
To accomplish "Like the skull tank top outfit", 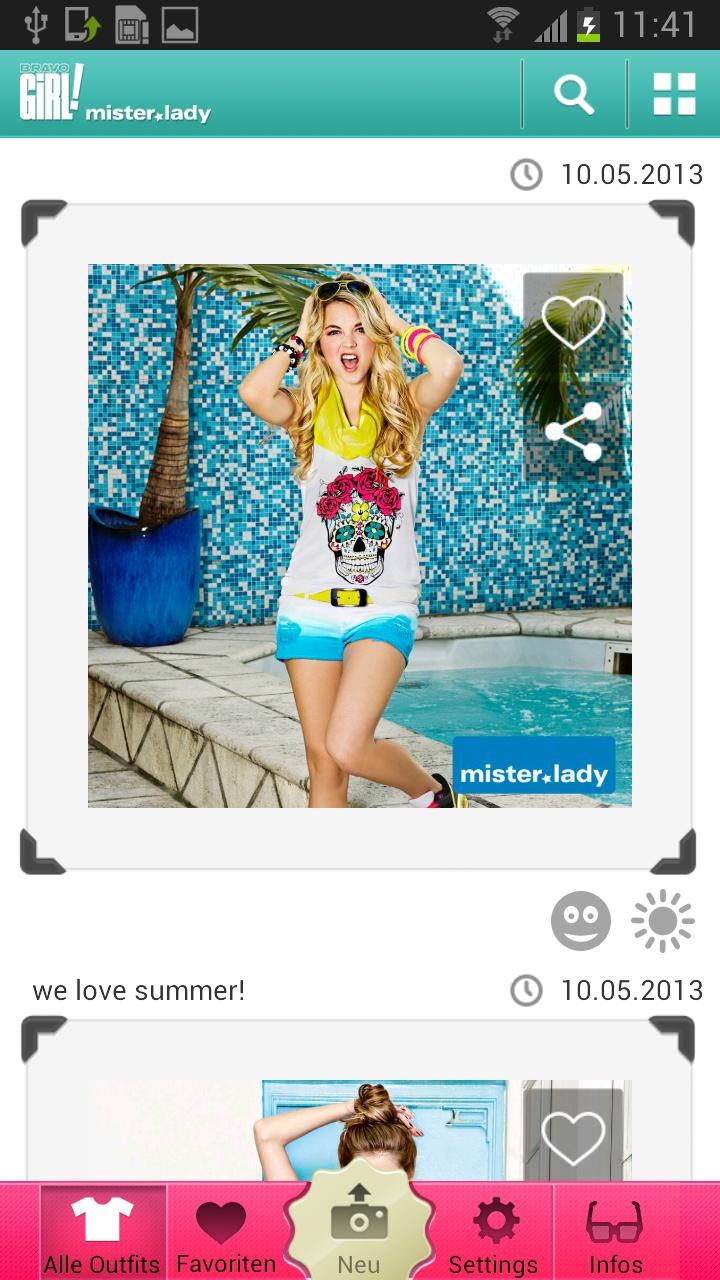I will [x=573, y=322].
